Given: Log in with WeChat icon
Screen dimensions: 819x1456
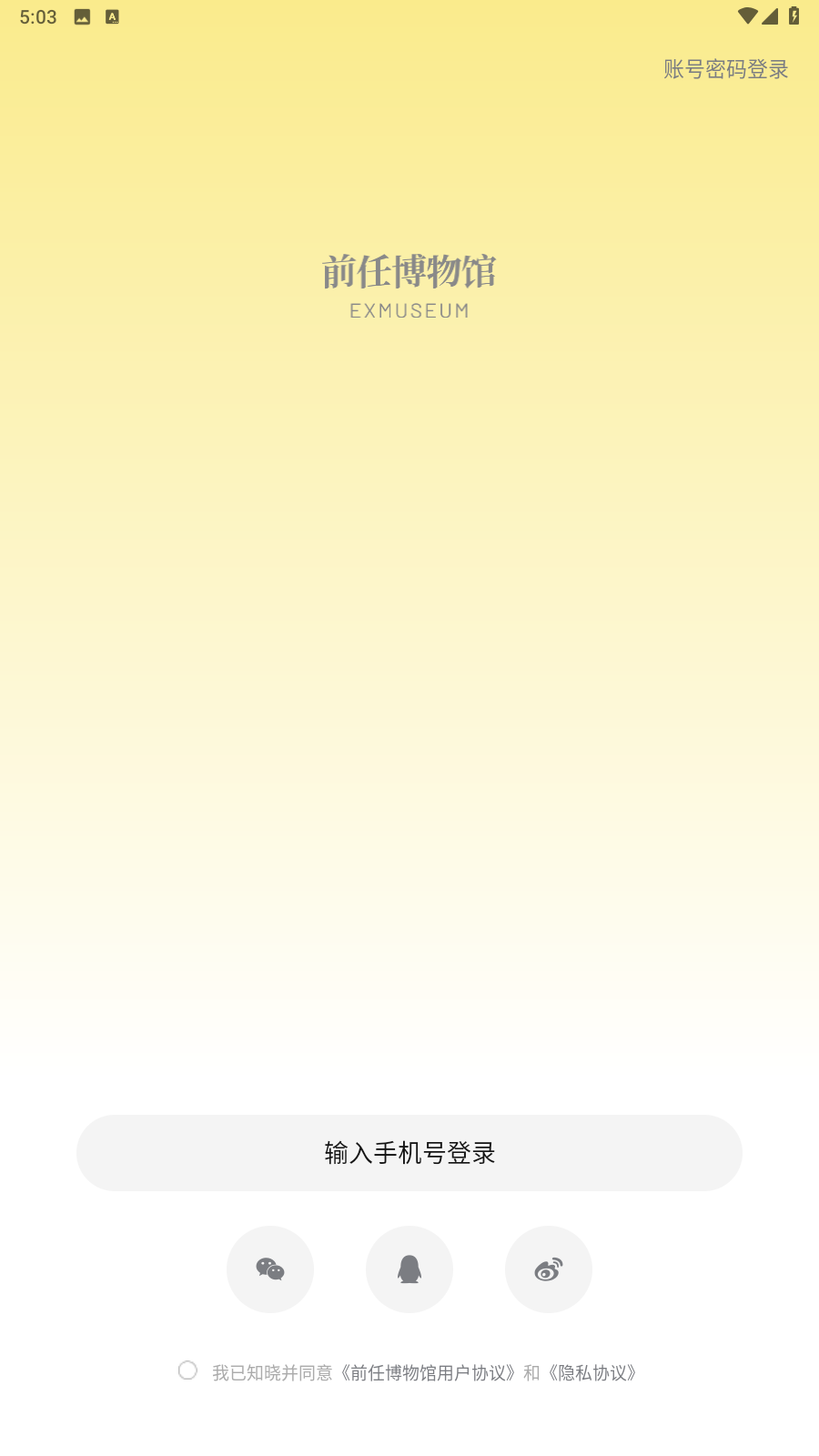Looking at the screenshot, I should [270, 1269].
